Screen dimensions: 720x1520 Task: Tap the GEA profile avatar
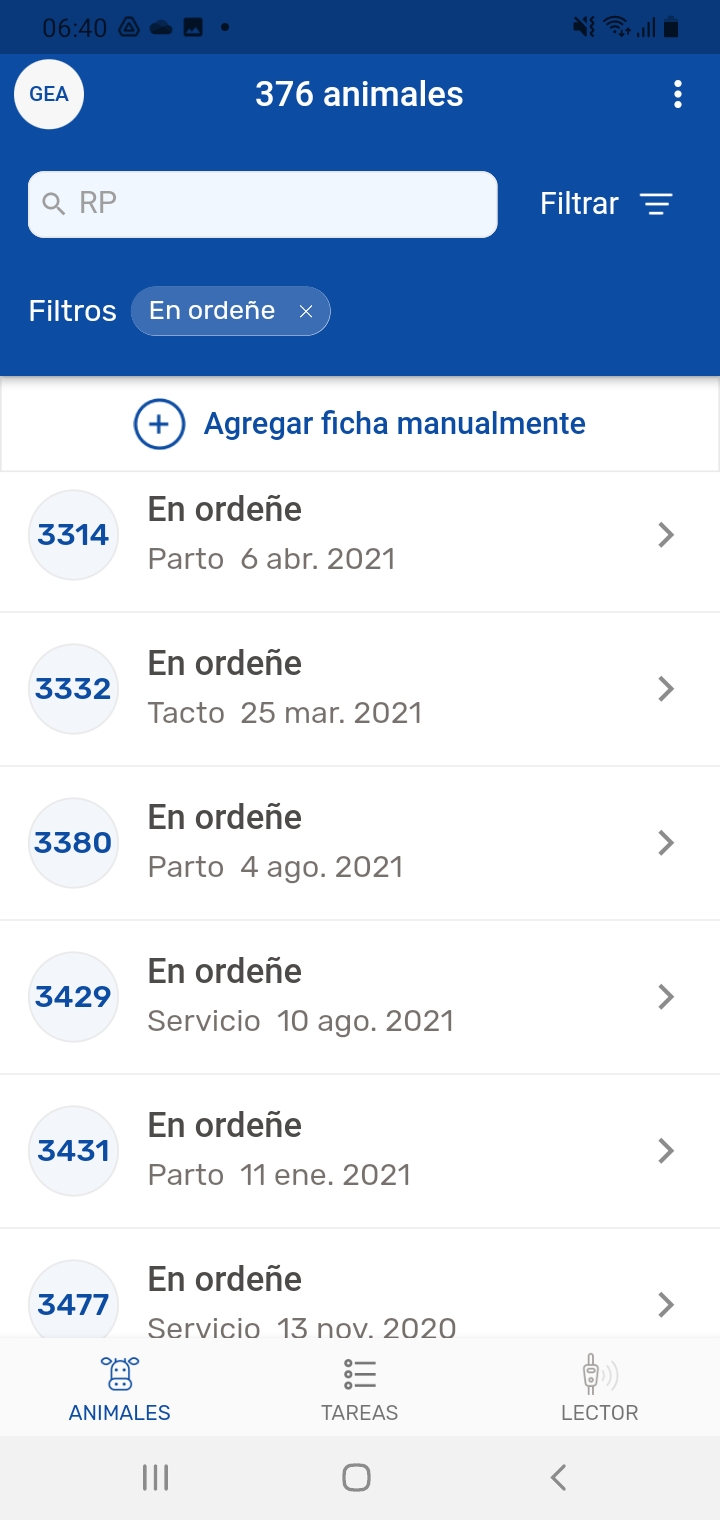click(x=49, y=95)
